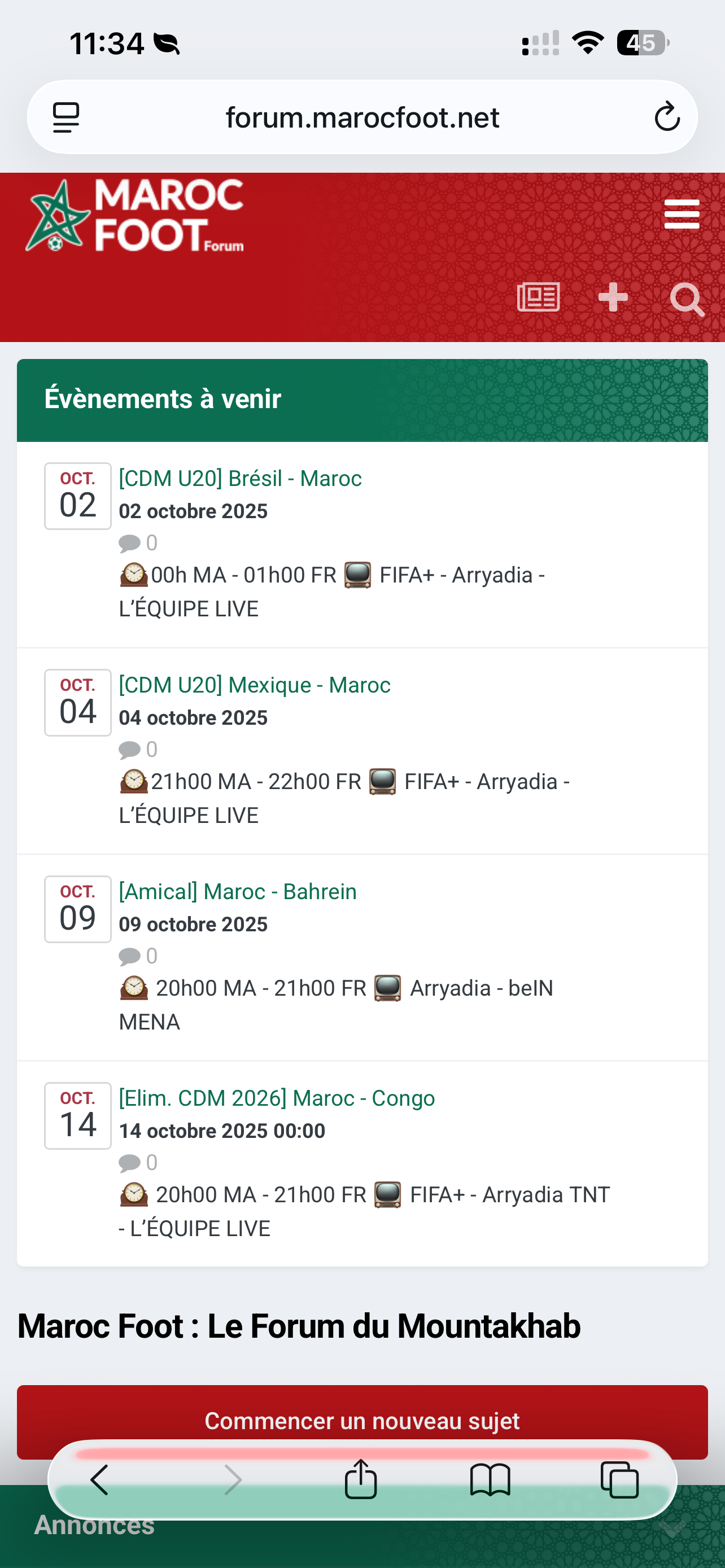Start a new topic with Commencer un nouveau sujet
This screenshot has width=725, height=1568.
pos(361,1420)
